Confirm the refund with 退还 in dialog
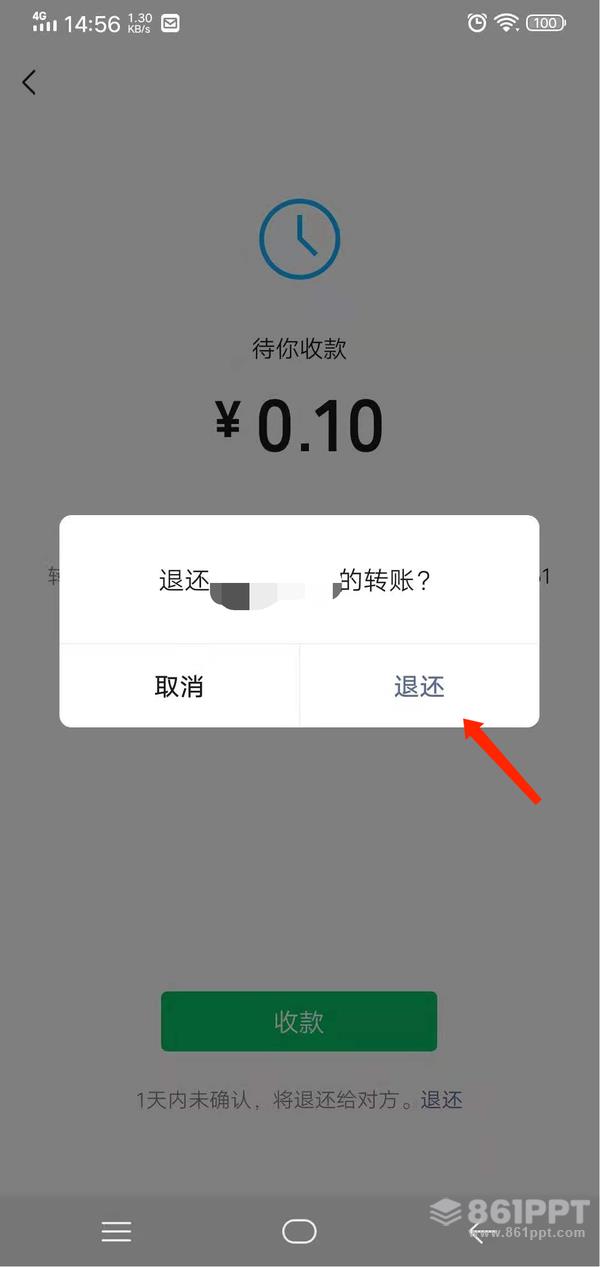Screen dimensions: 600x1267 point(419,686)
